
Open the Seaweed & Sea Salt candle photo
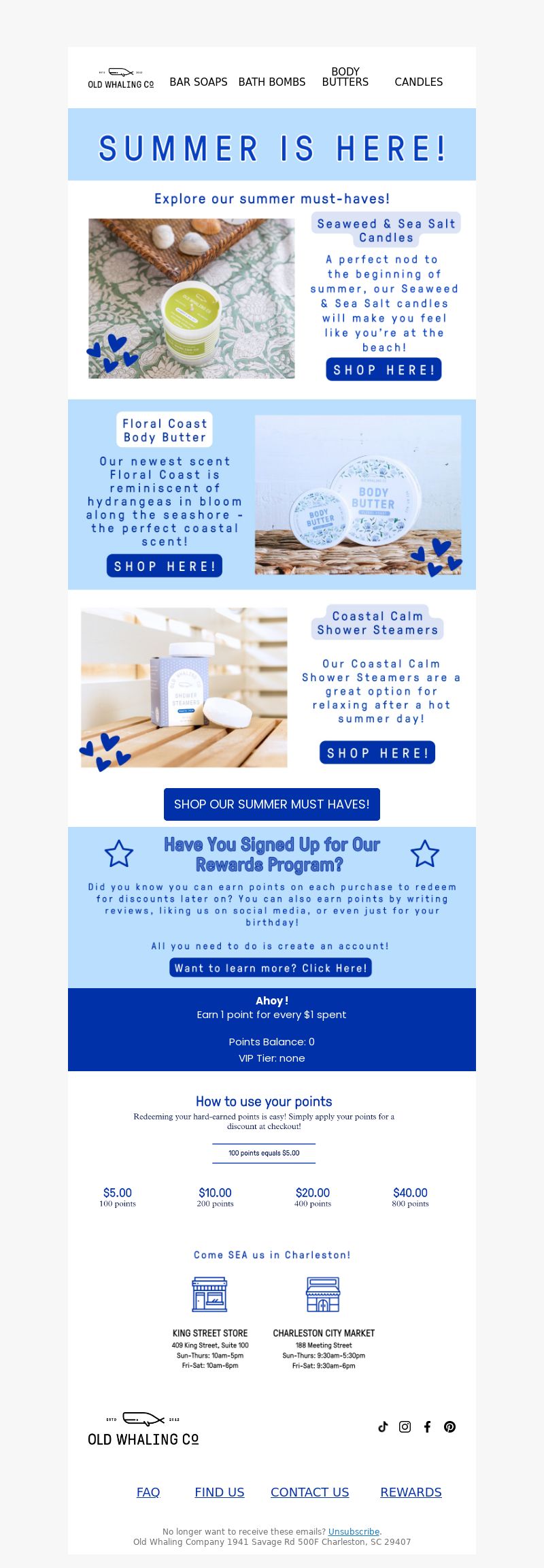point(192,298)
